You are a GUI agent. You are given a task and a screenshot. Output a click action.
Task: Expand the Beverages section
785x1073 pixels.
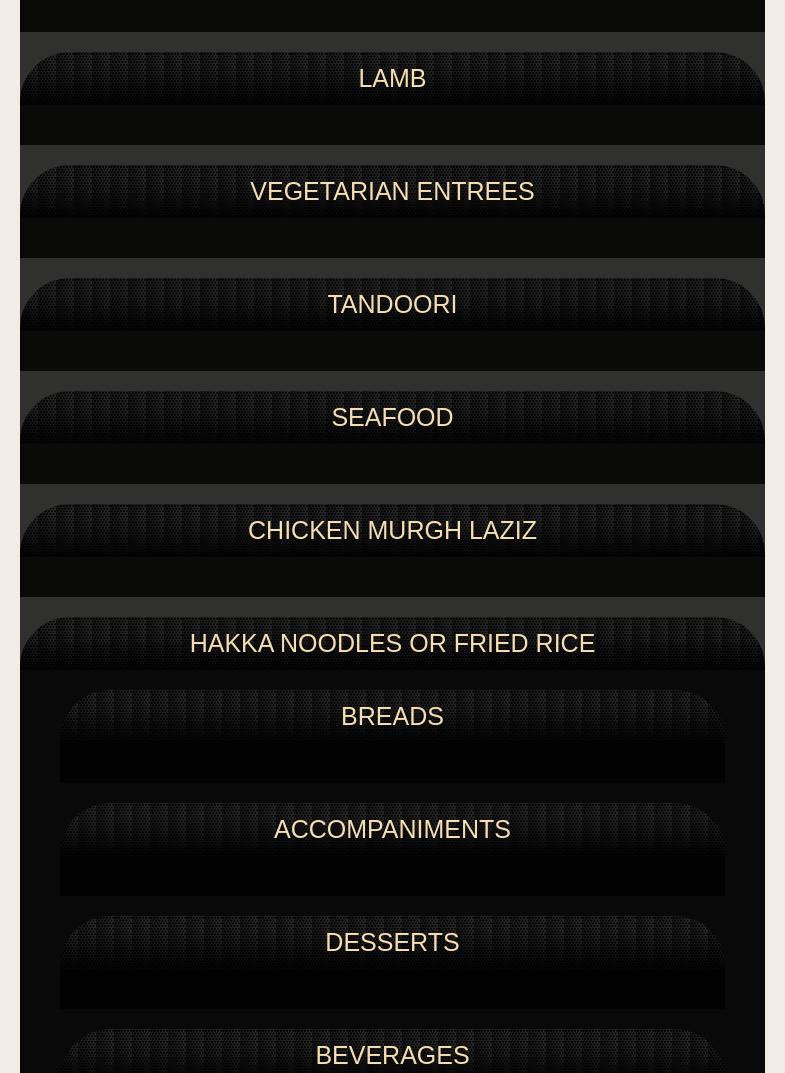pos(392,1055)
